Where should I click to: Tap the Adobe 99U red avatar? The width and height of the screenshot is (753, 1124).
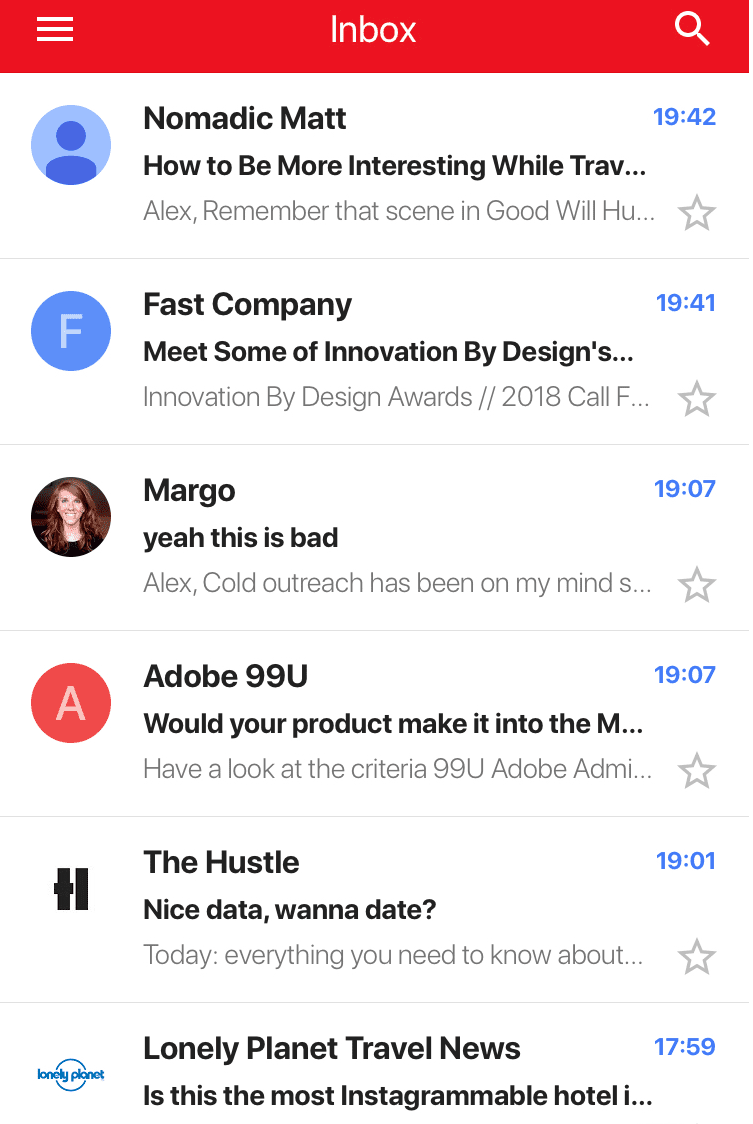(x=71, y=703)
